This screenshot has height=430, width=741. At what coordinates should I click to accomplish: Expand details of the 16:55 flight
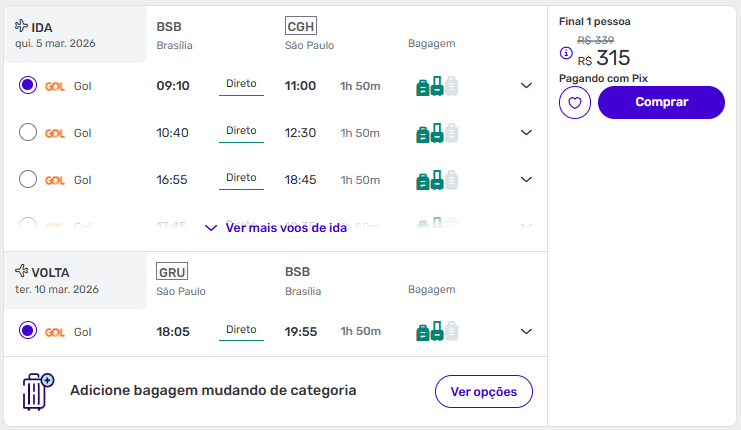(x=527, y=180)
